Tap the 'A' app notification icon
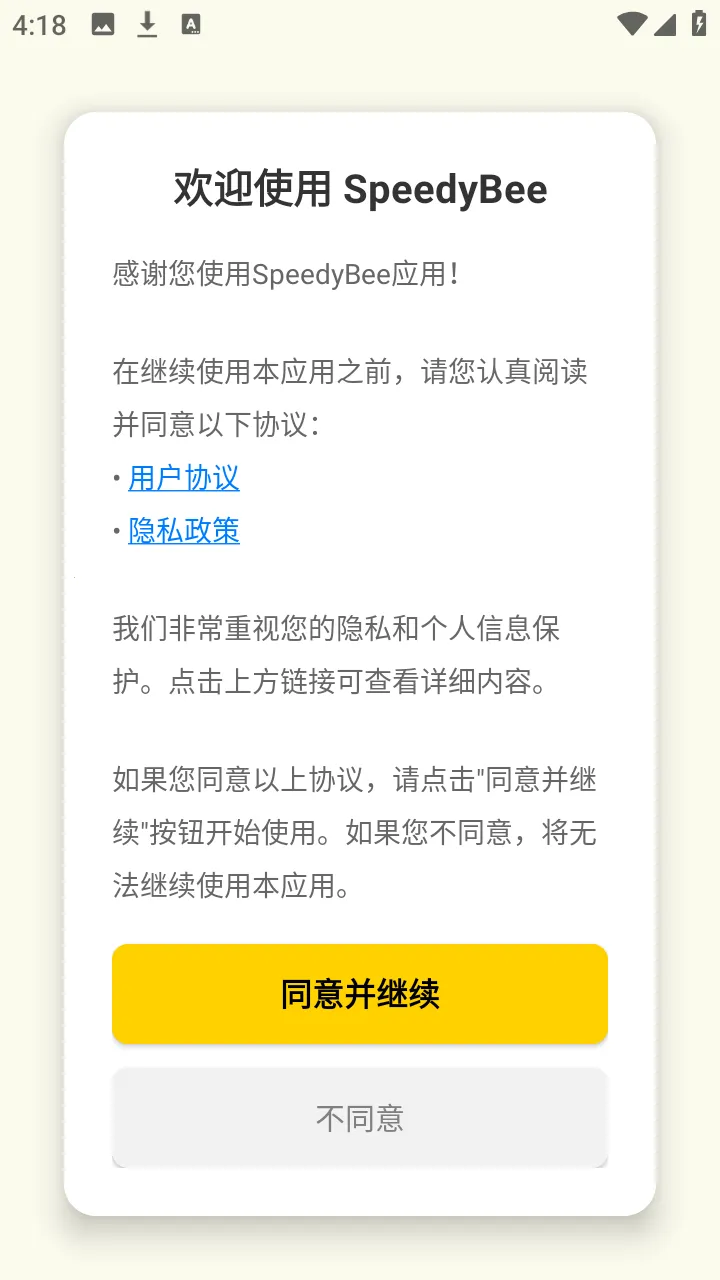Image resolution: width=720 pixels, height=1280 pixels. click(x=190, y=22)
